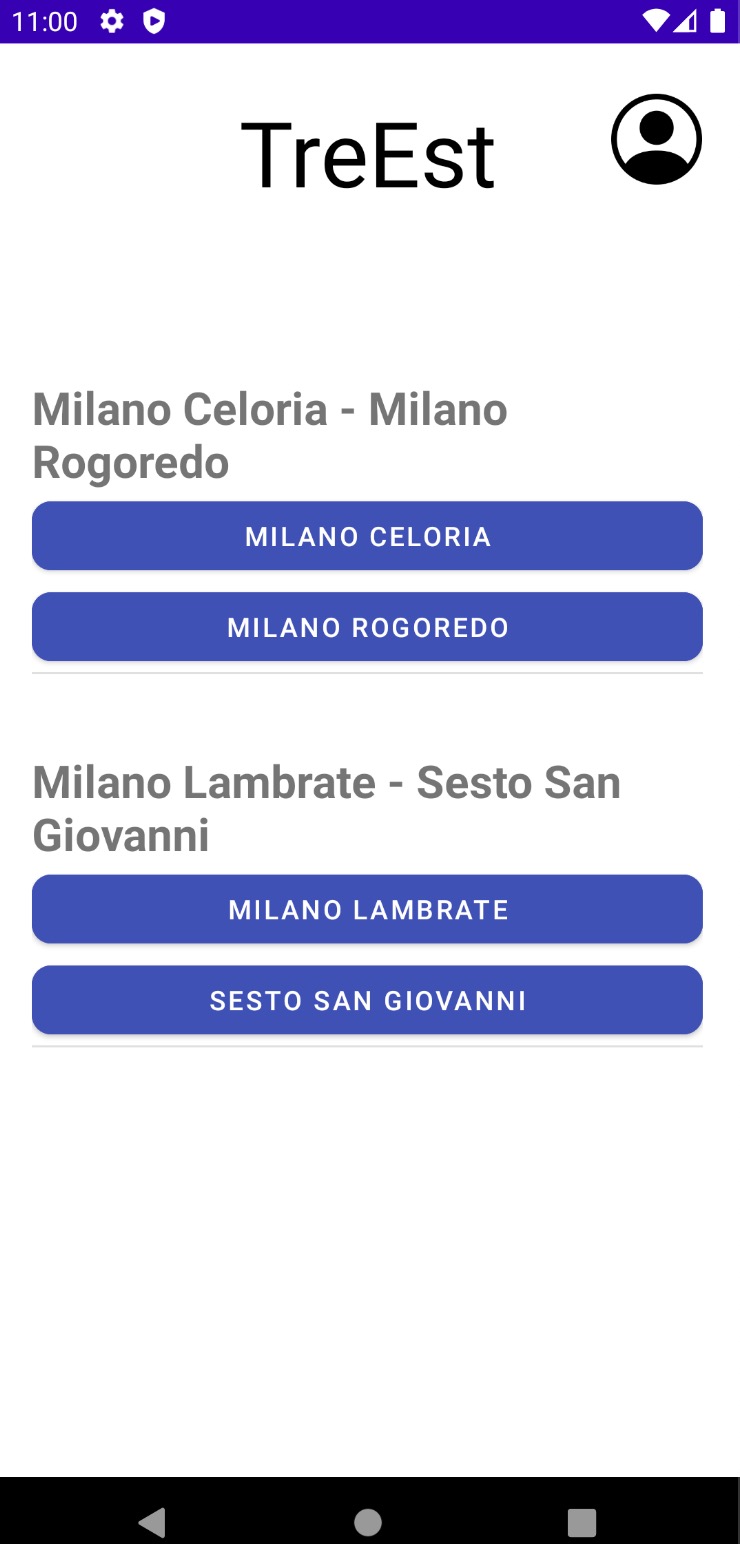The height and width of the screenshot is (1544, 740).
Task: Tap the Wi-Fi icon in status bar
Action: [x=655, y=20]
